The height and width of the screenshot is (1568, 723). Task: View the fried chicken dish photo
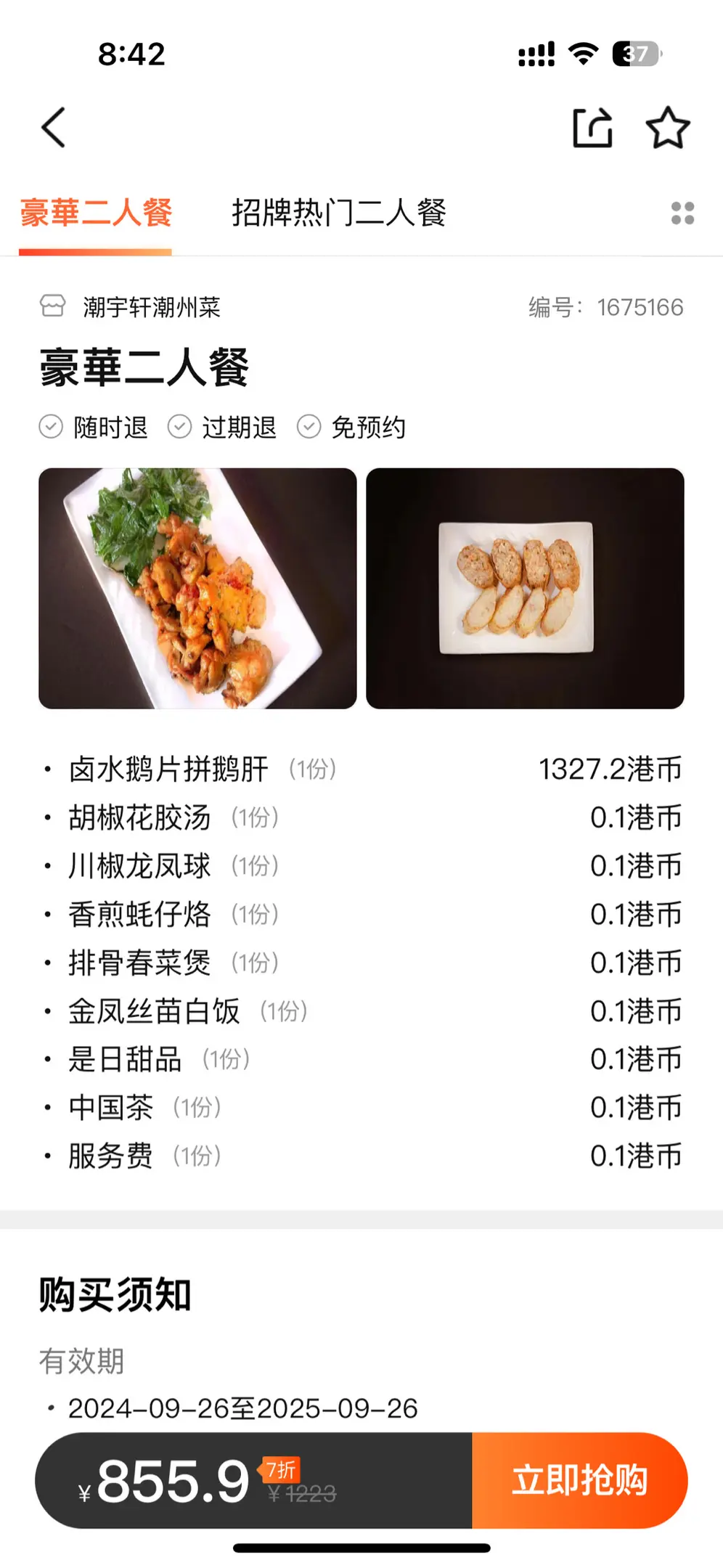point(197,588)
